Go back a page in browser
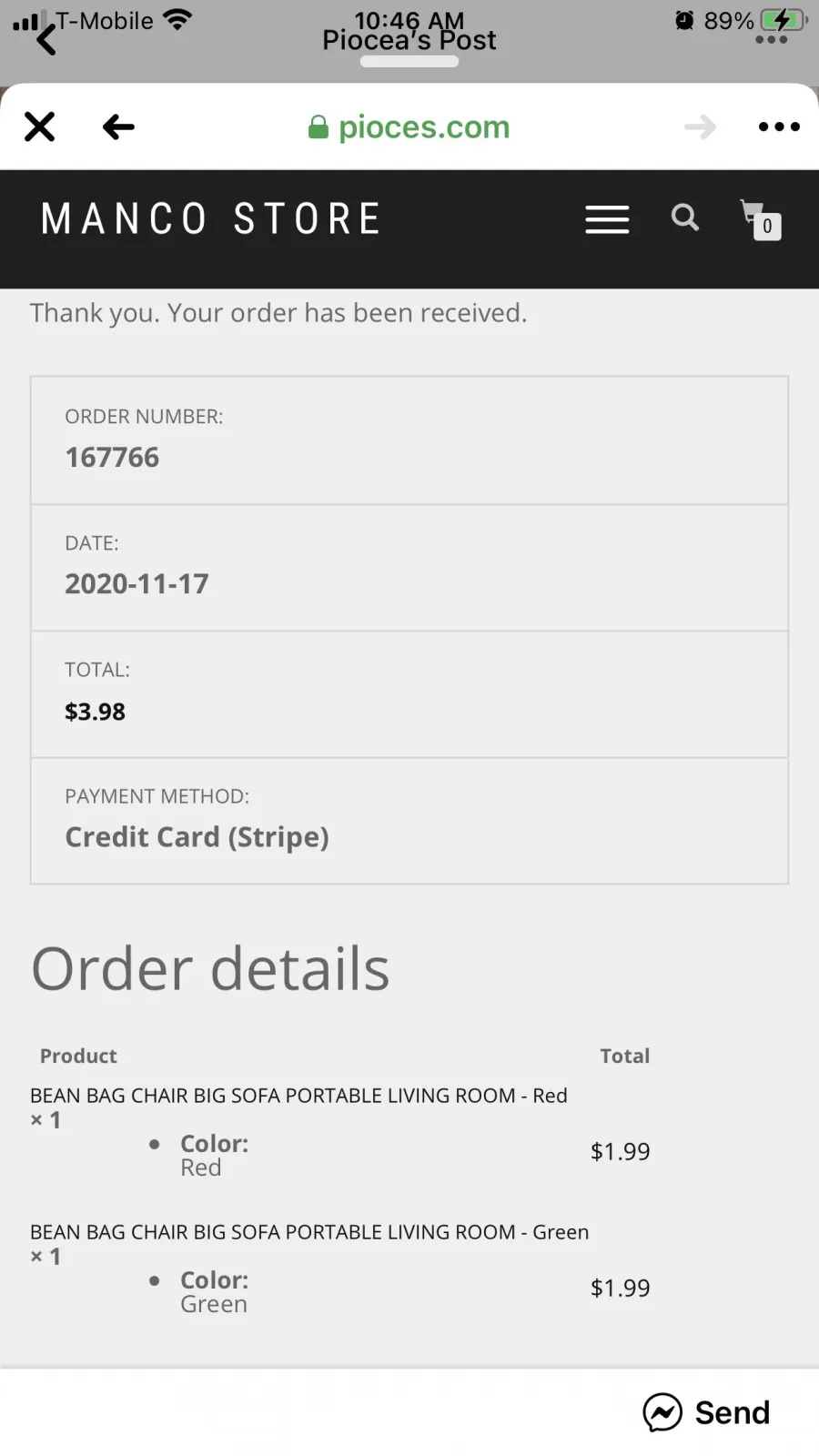 [x=118, y=126]
